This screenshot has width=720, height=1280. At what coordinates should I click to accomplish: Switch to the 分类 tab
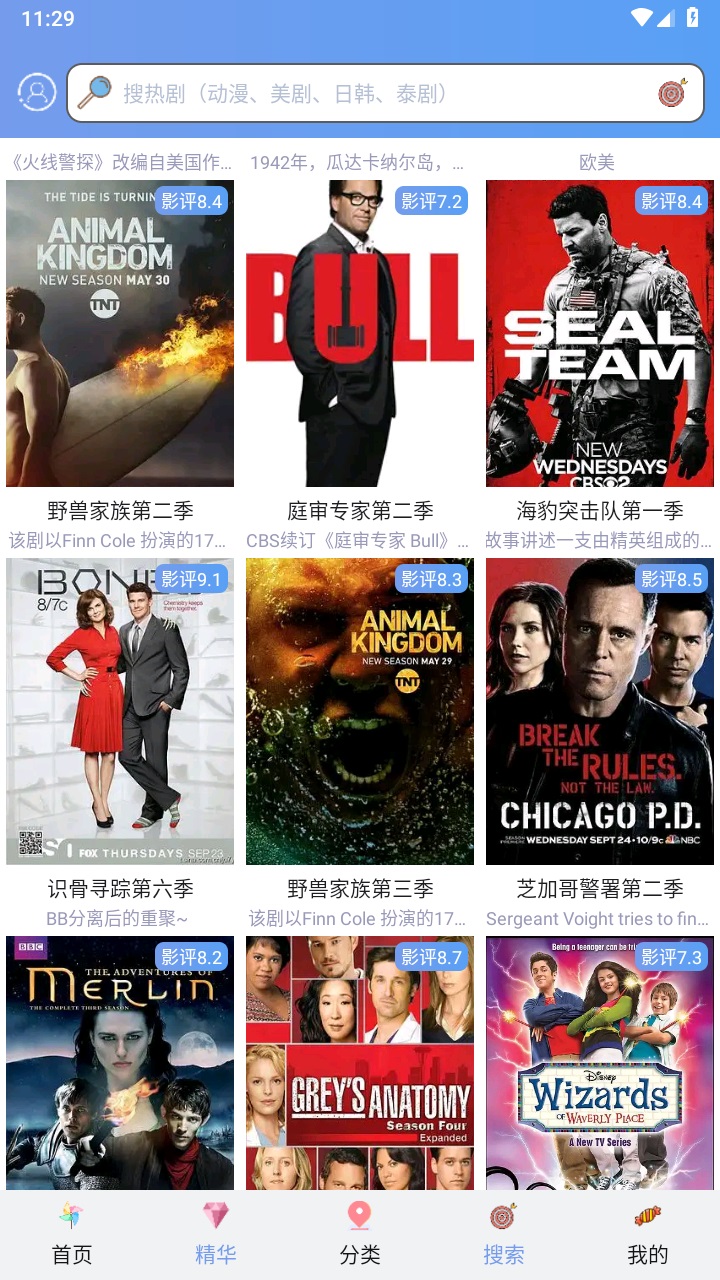coord(360,1235)
